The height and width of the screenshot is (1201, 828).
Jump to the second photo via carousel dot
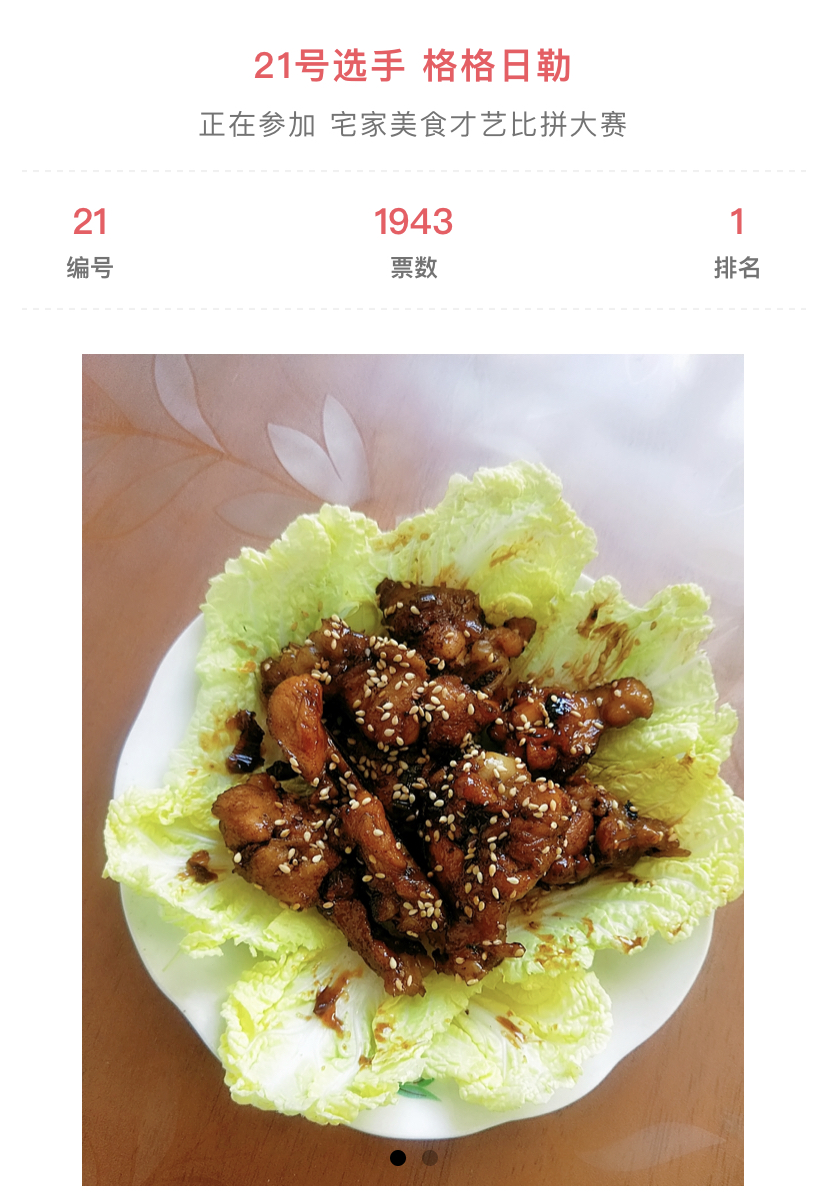(430, 1158)
